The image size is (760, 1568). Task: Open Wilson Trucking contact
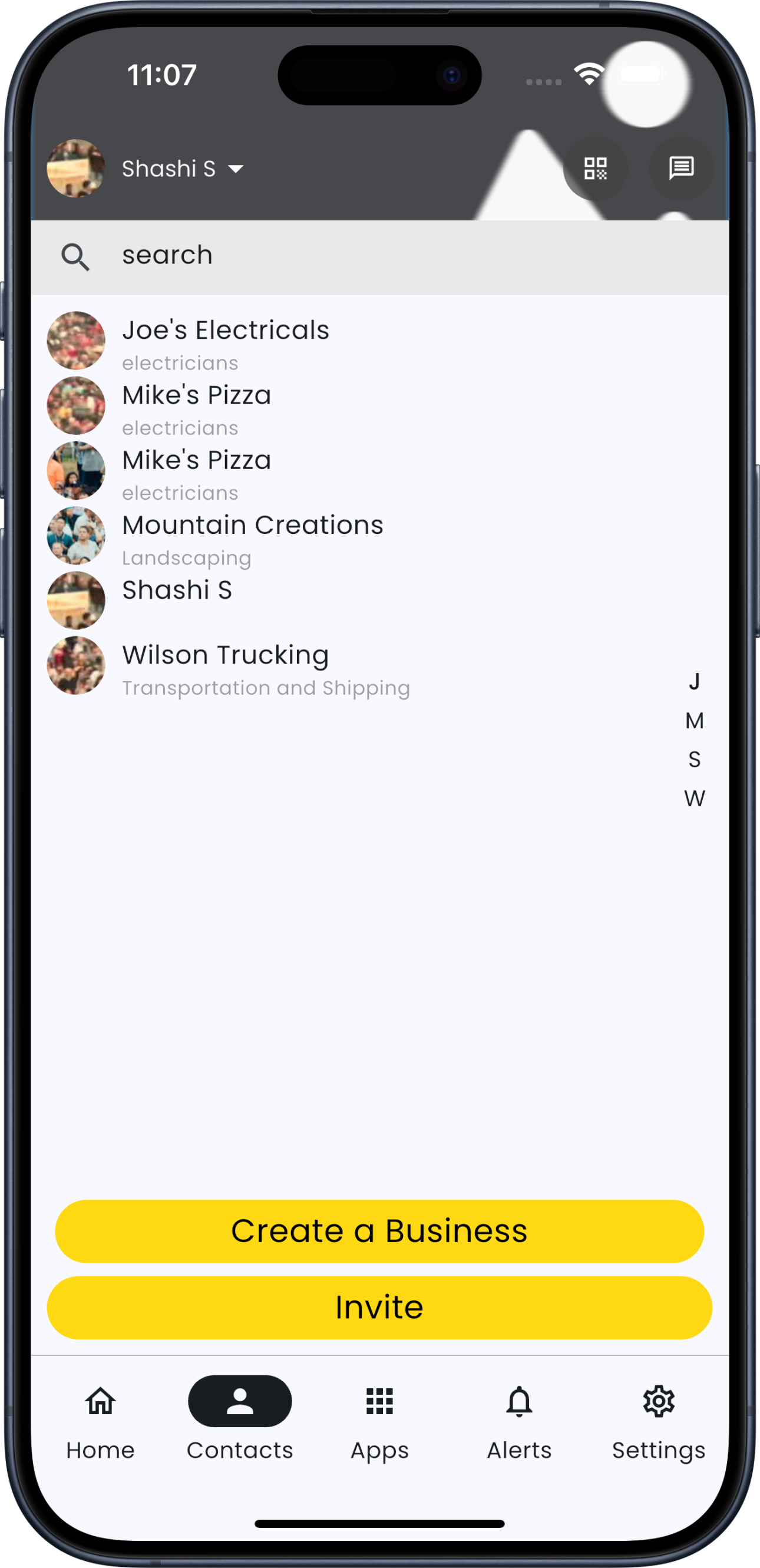(x=225, y=666)
